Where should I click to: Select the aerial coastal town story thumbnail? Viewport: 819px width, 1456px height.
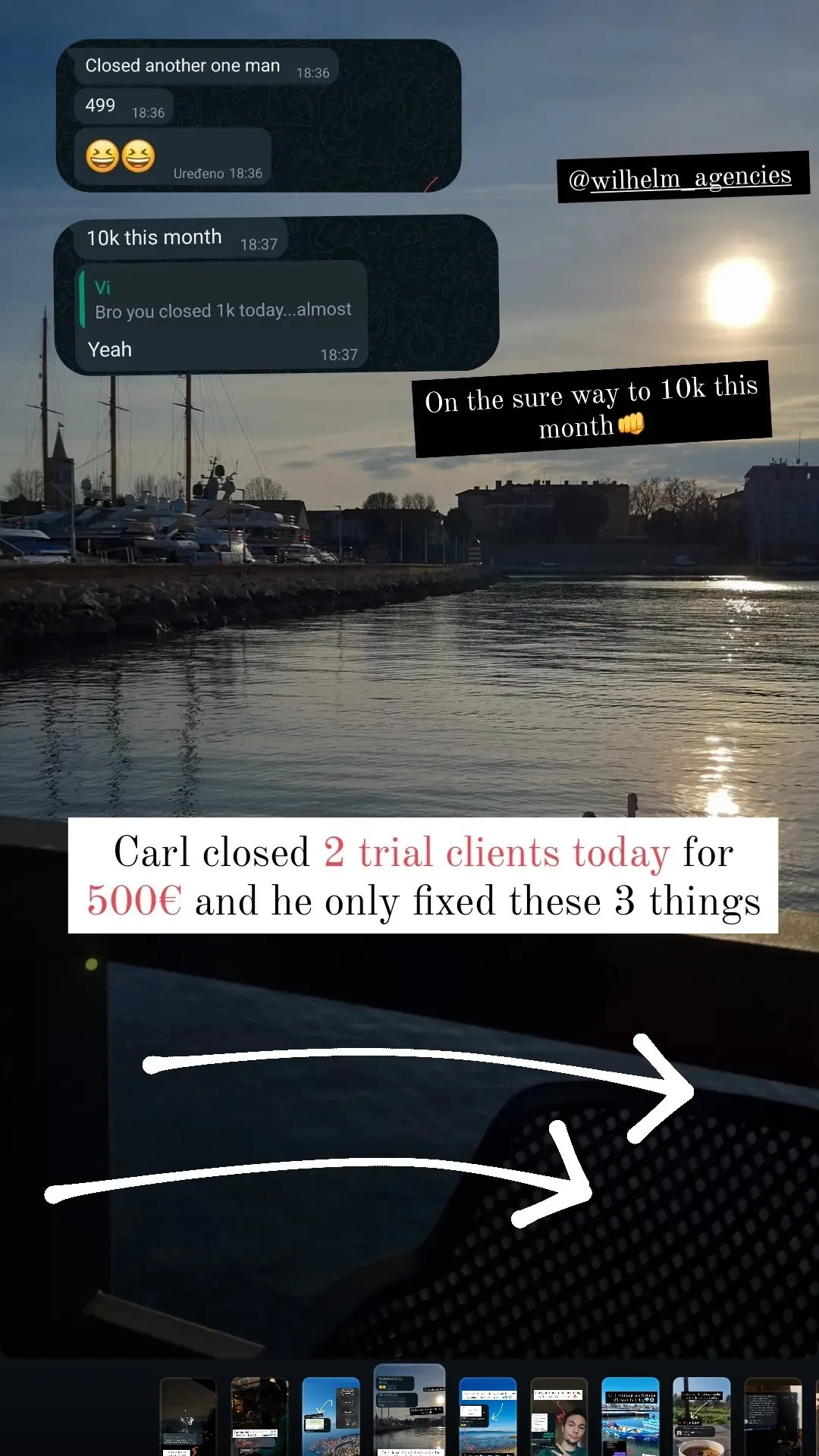[x=331, y=1416]
